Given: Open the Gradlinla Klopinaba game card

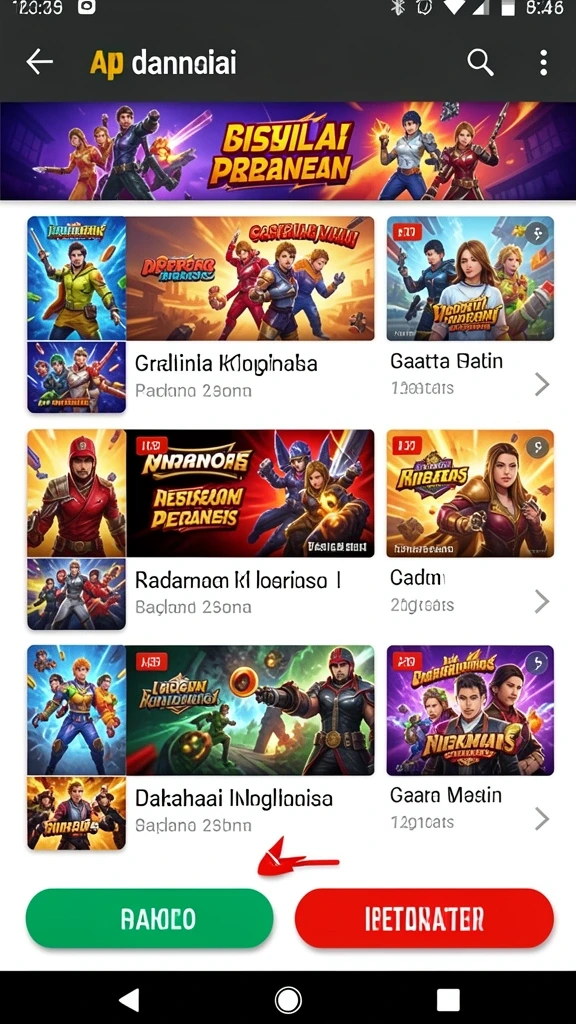Looking at the screenshot, I should (x=201, y=315).
